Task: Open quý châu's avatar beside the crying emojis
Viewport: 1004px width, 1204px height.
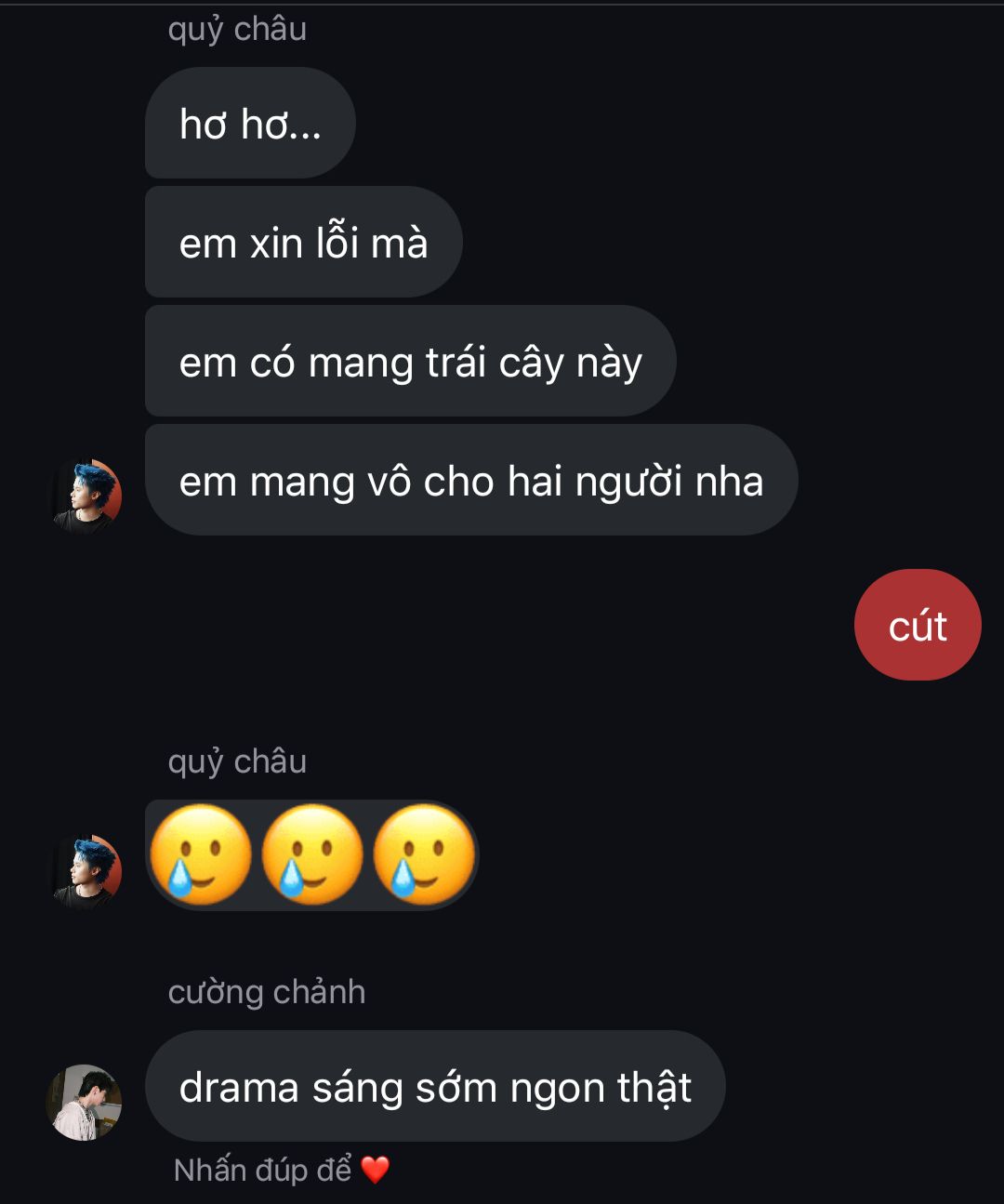Action: [x=85, y=870]
